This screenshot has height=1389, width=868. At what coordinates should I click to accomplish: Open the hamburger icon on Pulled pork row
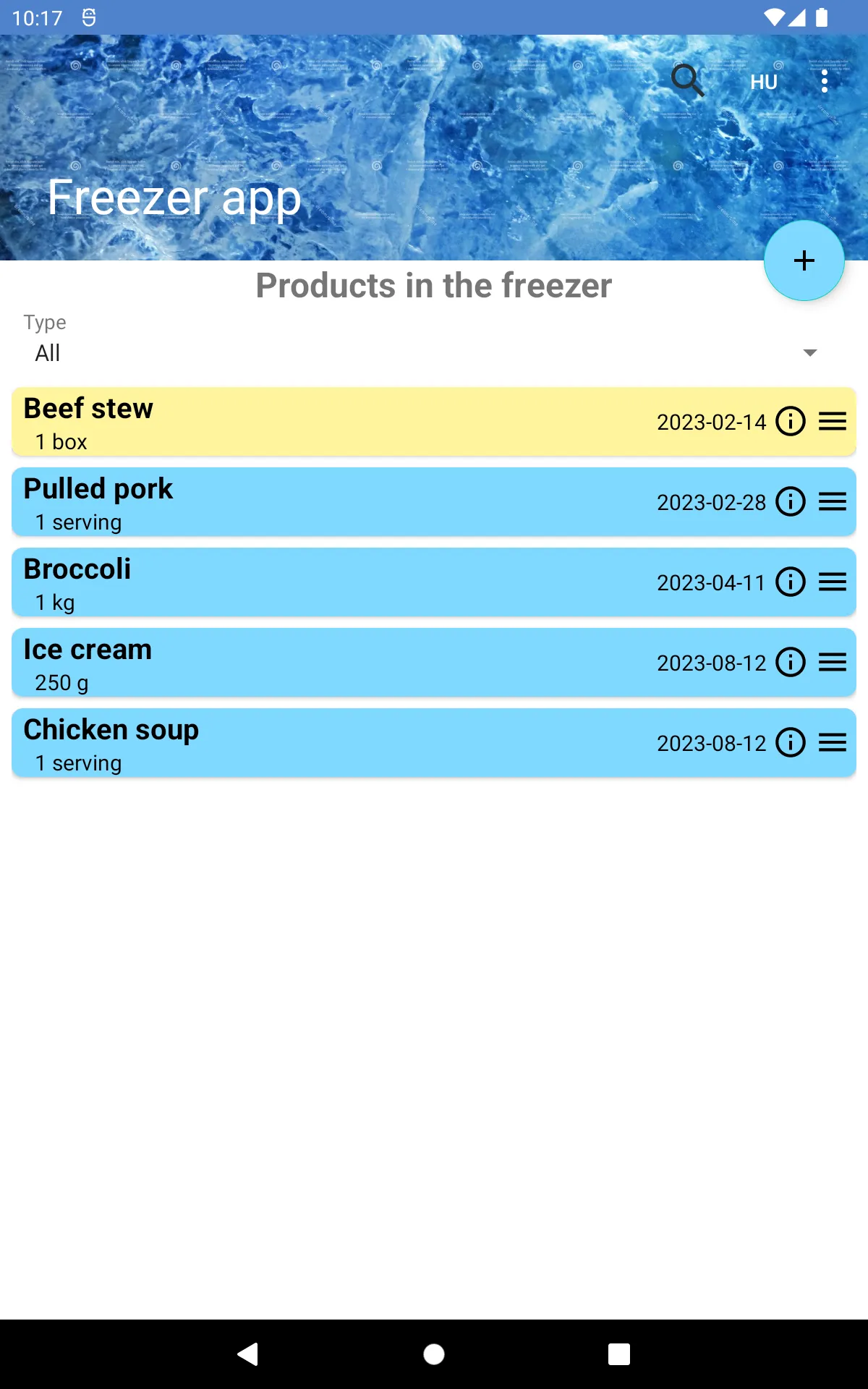coord(832,502)
